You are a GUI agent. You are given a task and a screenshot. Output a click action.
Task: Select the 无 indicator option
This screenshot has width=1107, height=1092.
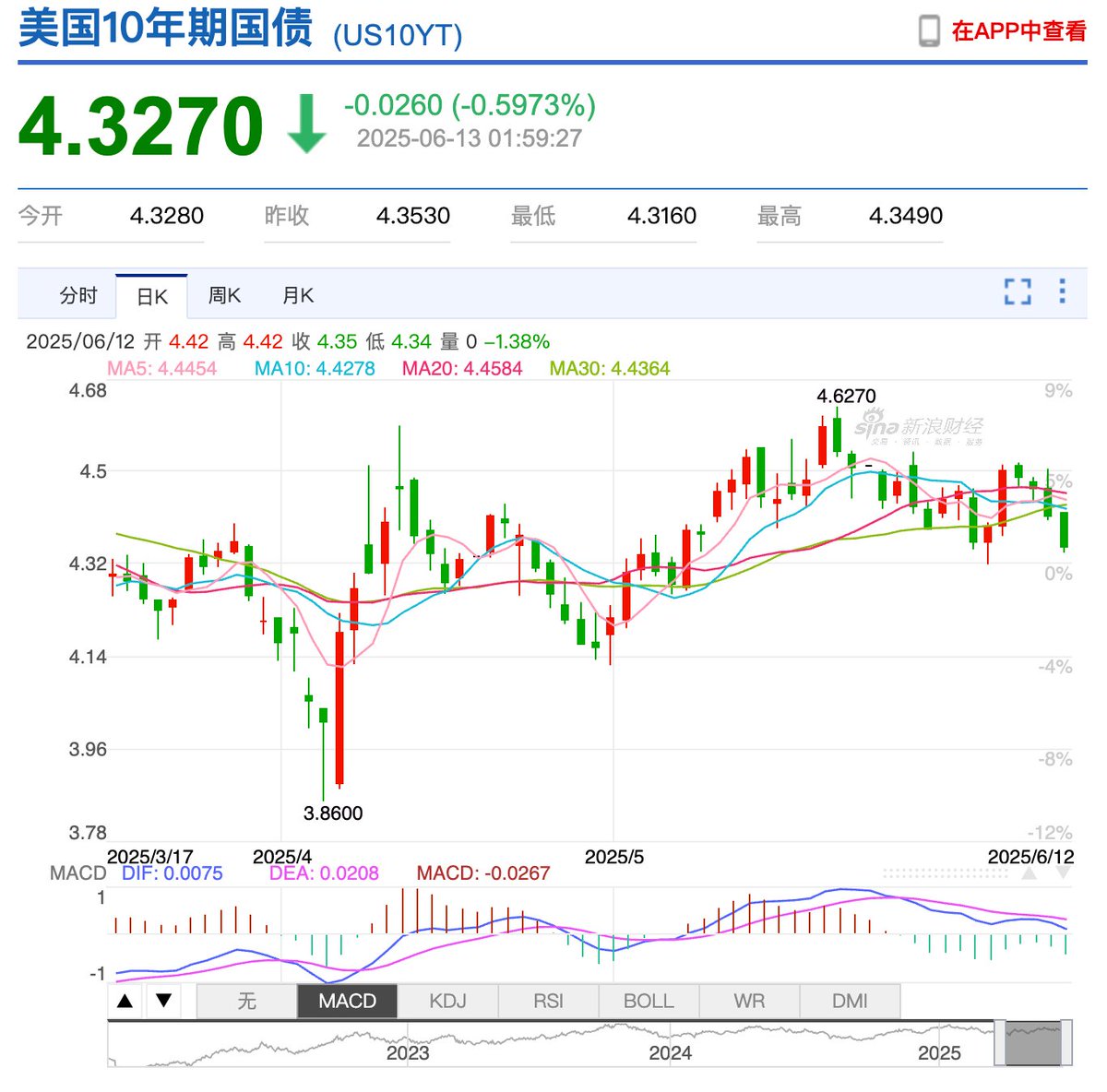[x=246, y=1001]
